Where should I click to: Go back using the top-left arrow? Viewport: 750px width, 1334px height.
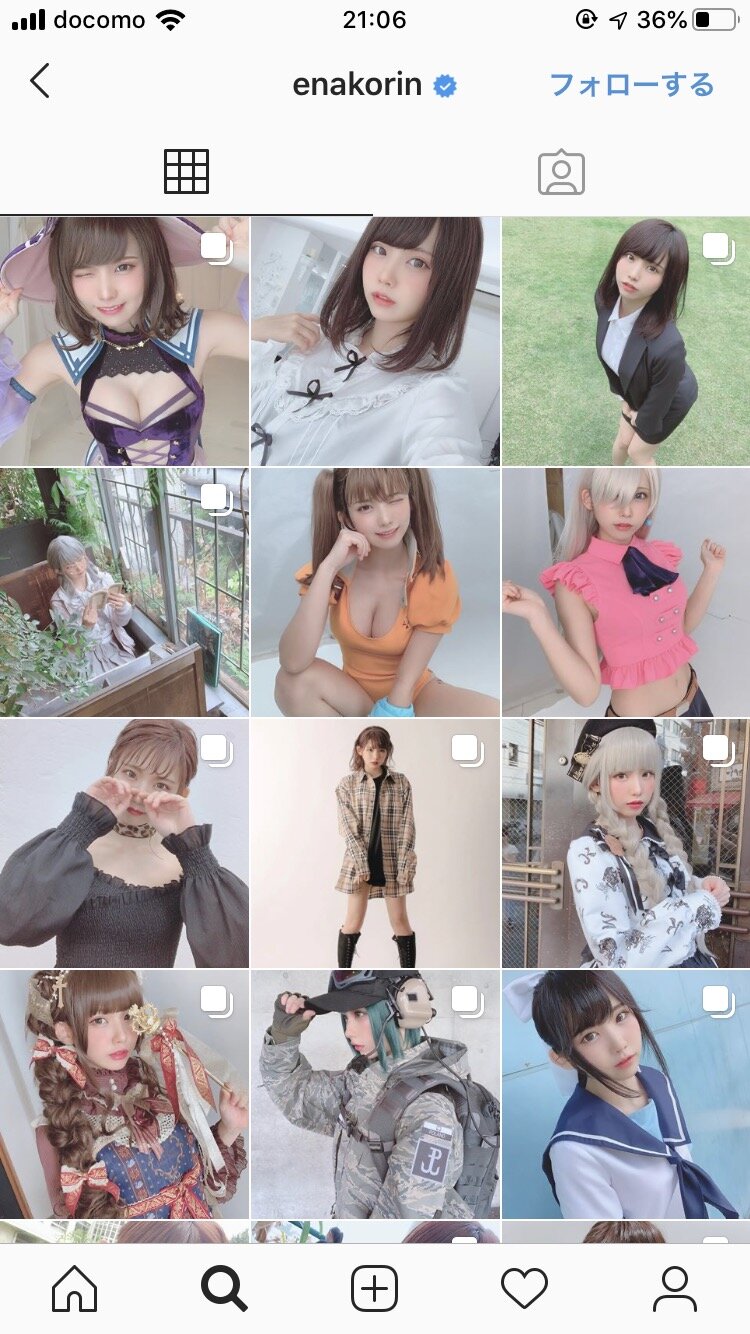point(39,81)
